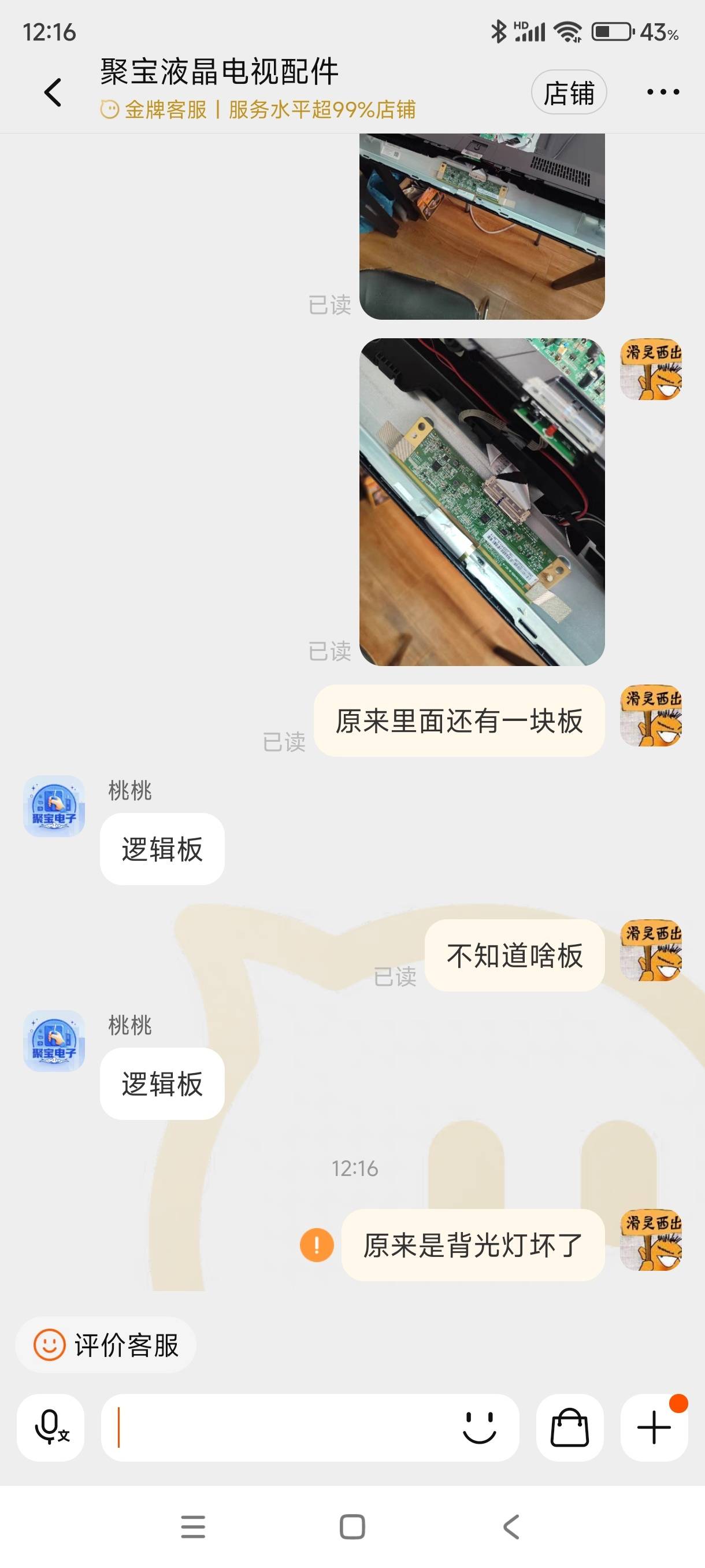Open the TV on table photo
The width and height of the screenshot is (705, 1568).
click(482, 225)
